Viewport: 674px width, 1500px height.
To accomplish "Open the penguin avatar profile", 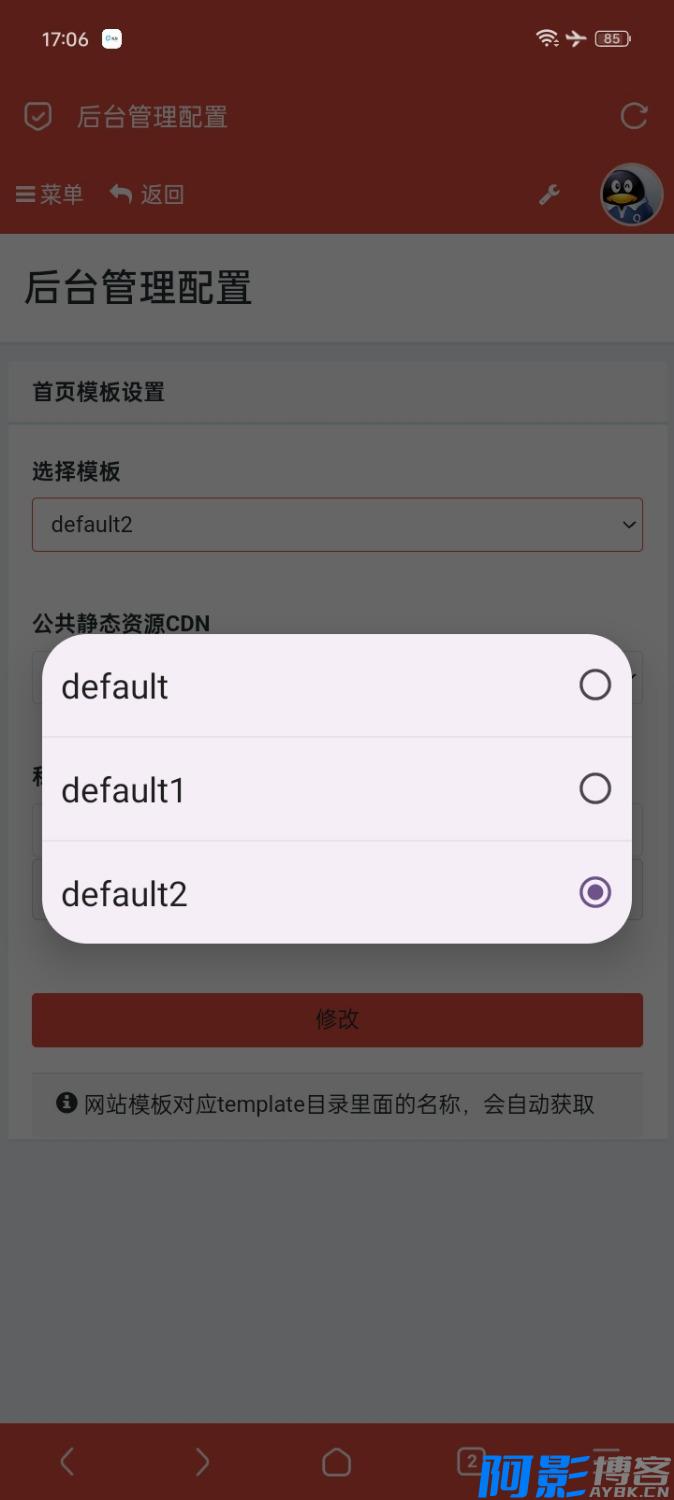I will [x=631, y=194].
